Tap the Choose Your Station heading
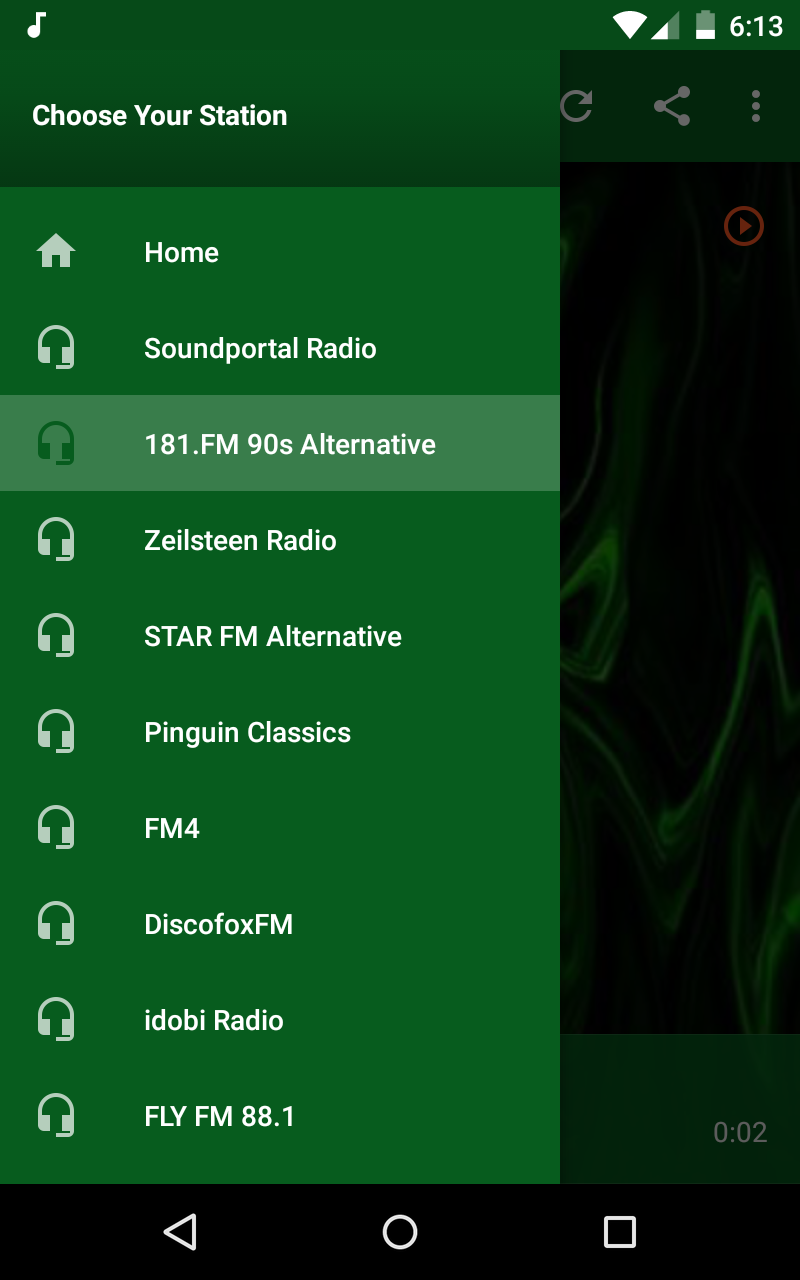800x1280 pixels. click(x=160, y=115)
